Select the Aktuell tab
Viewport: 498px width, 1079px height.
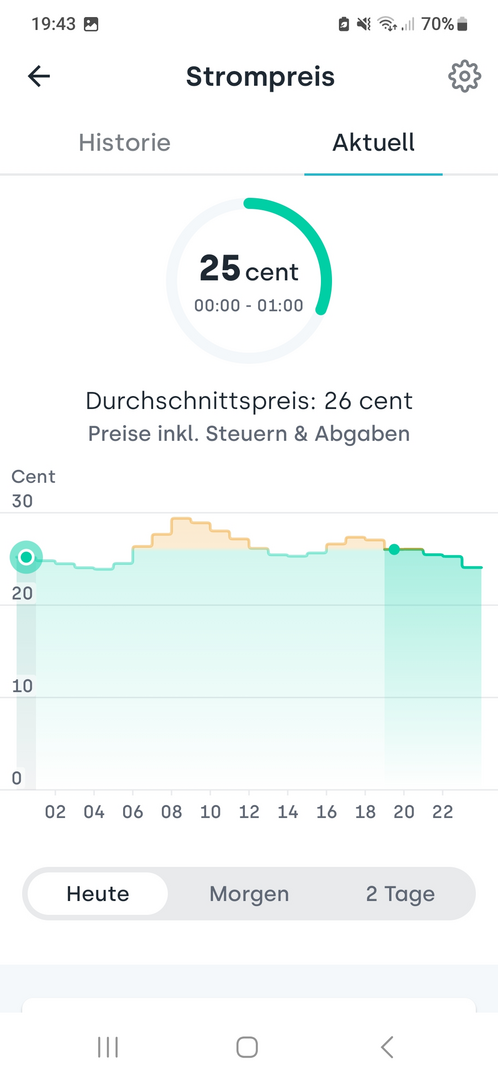[374, 142]
